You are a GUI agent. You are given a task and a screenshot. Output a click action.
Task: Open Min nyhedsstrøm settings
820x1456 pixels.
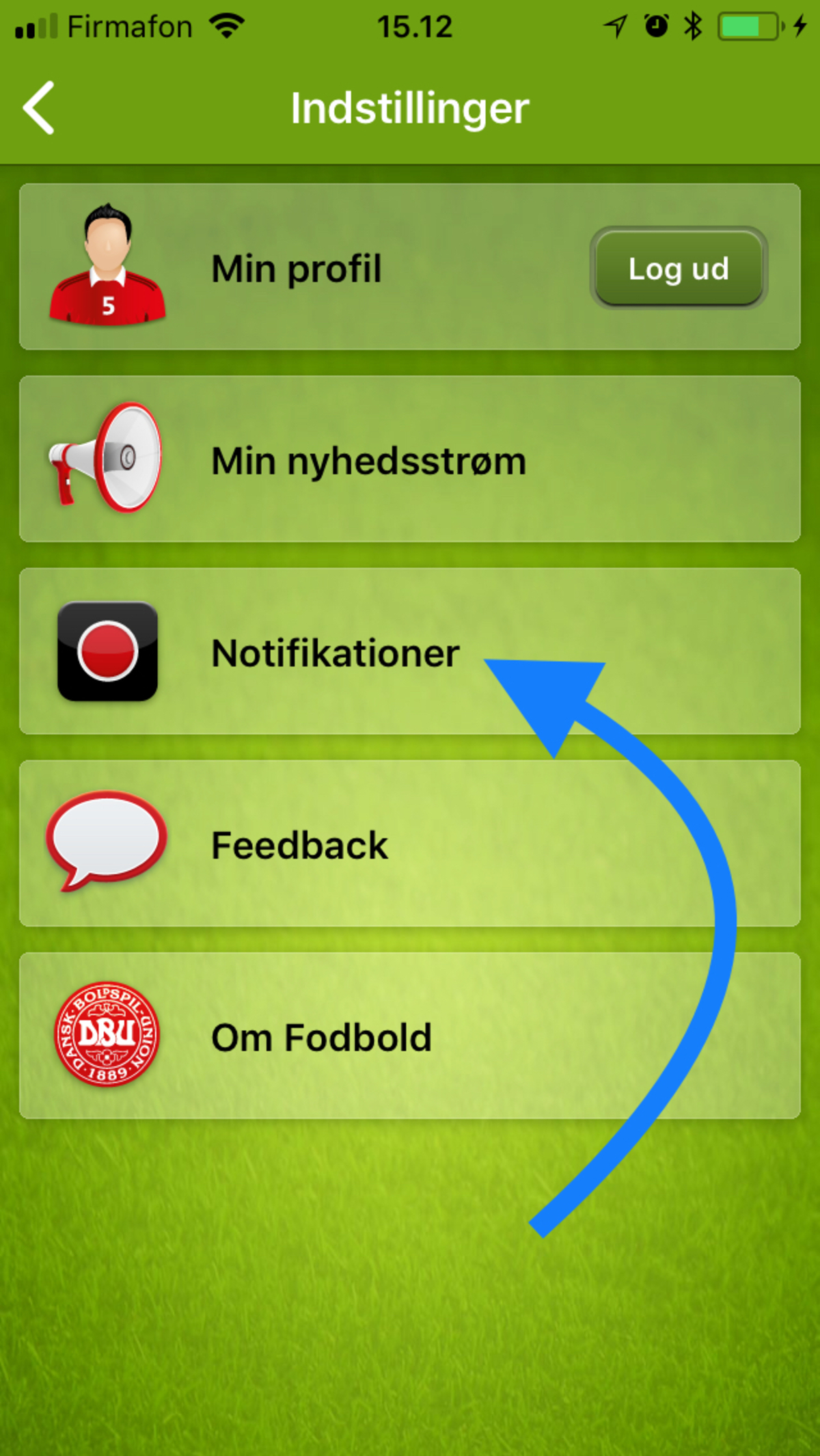(x=369, y=460)
